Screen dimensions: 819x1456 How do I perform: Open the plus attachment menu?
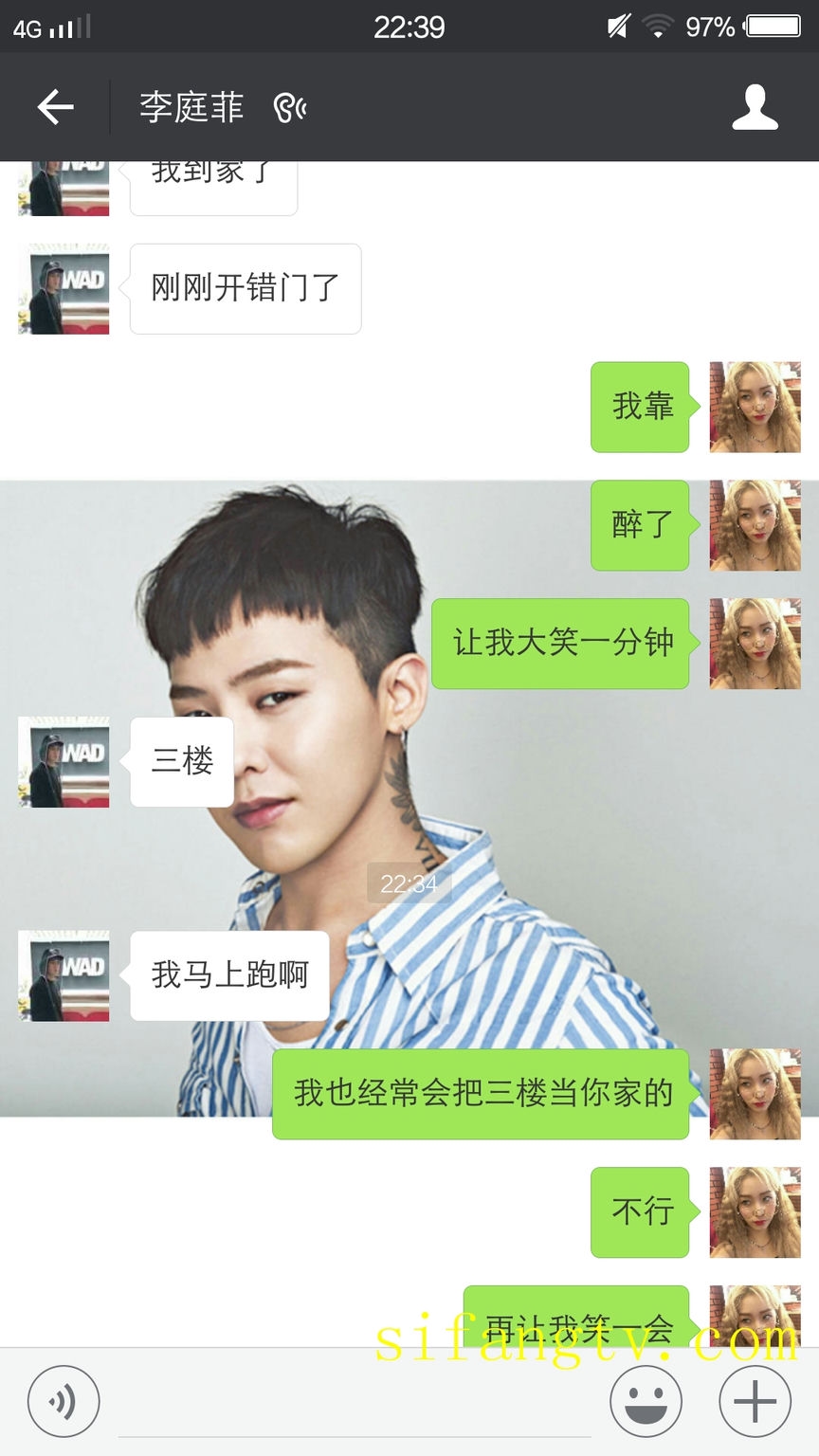pos(755,1401)
